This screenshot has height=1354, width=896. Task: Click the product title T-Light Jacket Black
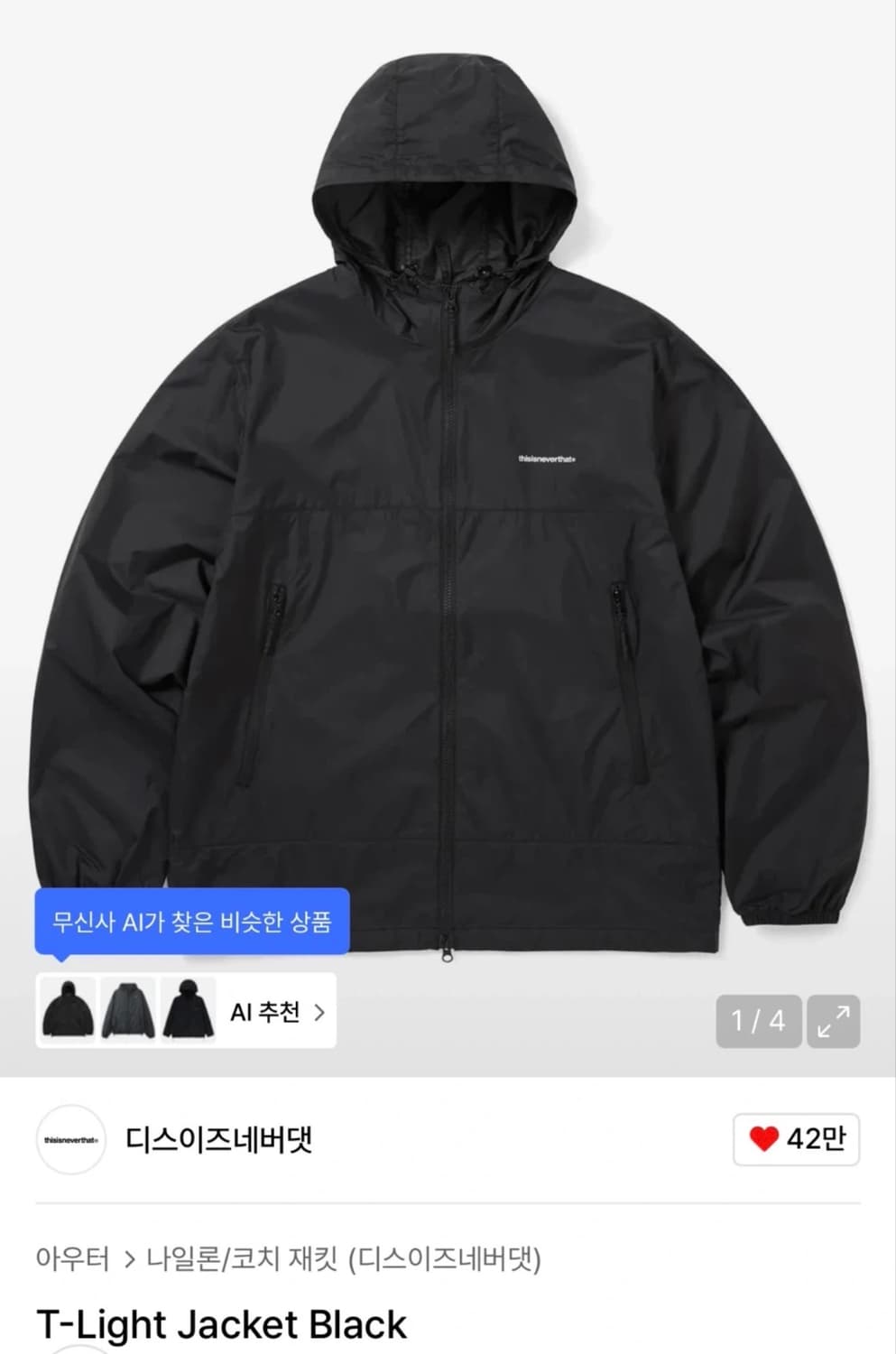click(x=222, y=1325)
